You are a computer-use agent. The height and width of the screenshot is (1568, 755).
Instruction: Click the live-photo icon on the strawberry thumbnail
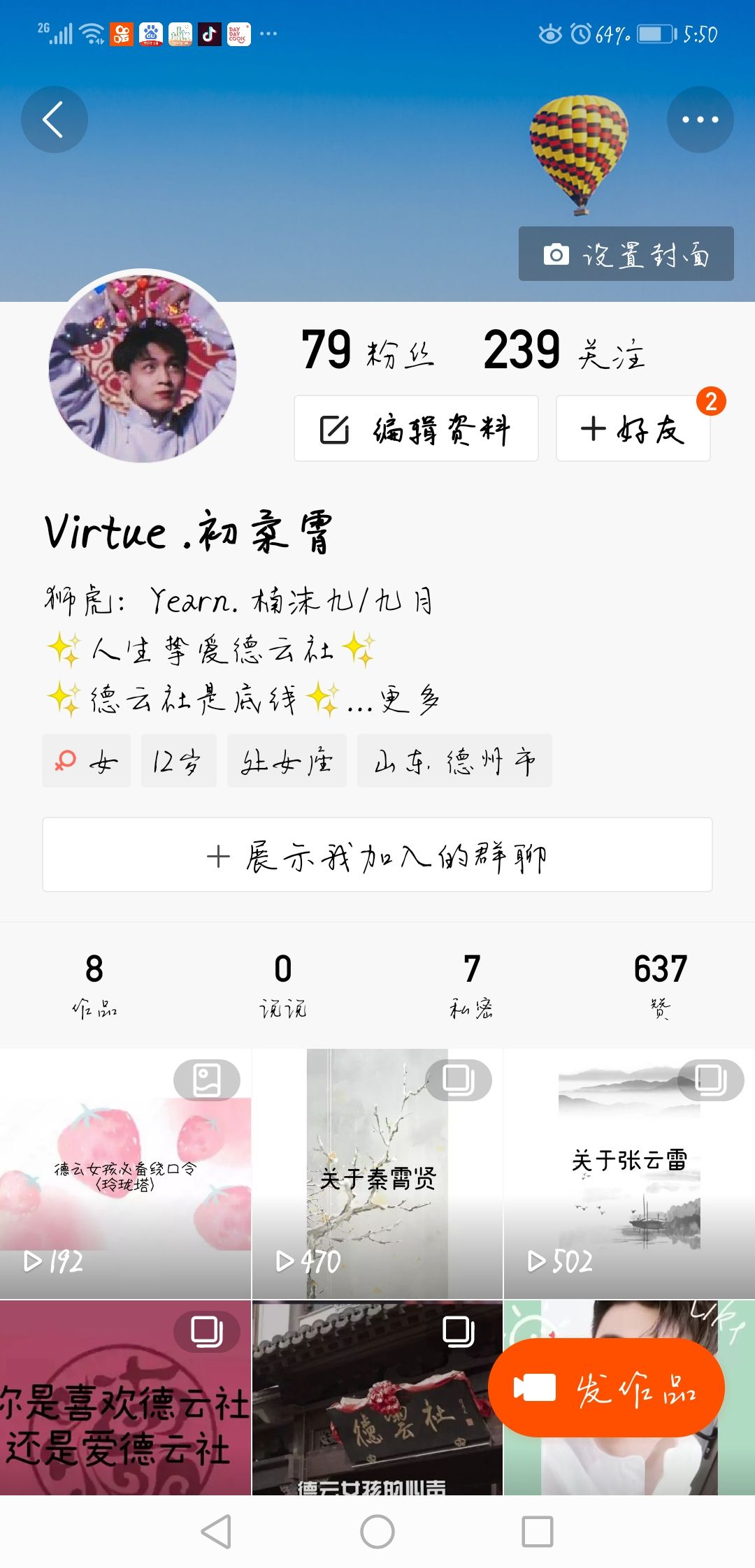pyautogui.click(x=206, y=1078)
